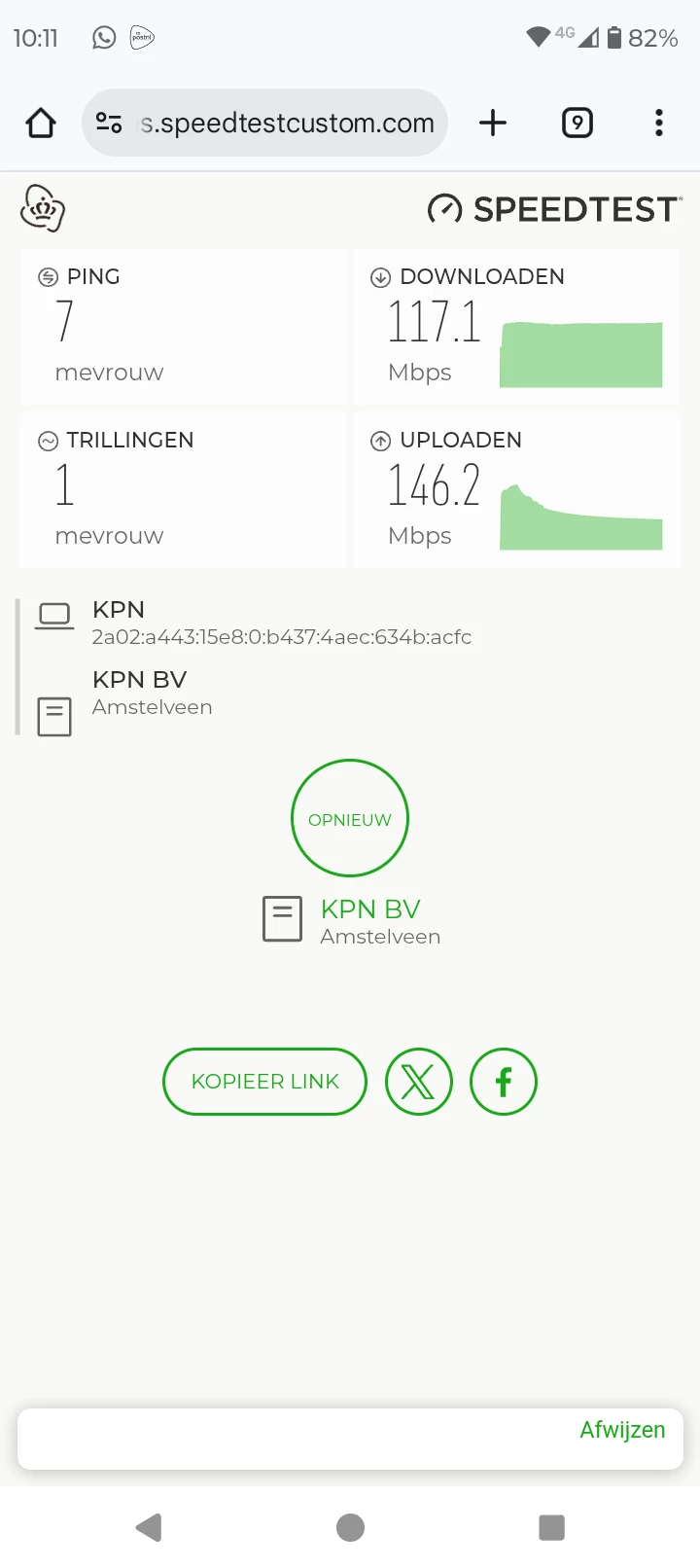Change the KPN BV Amstelveen test server
700x1568 pixels.
(x=369, y=920)
